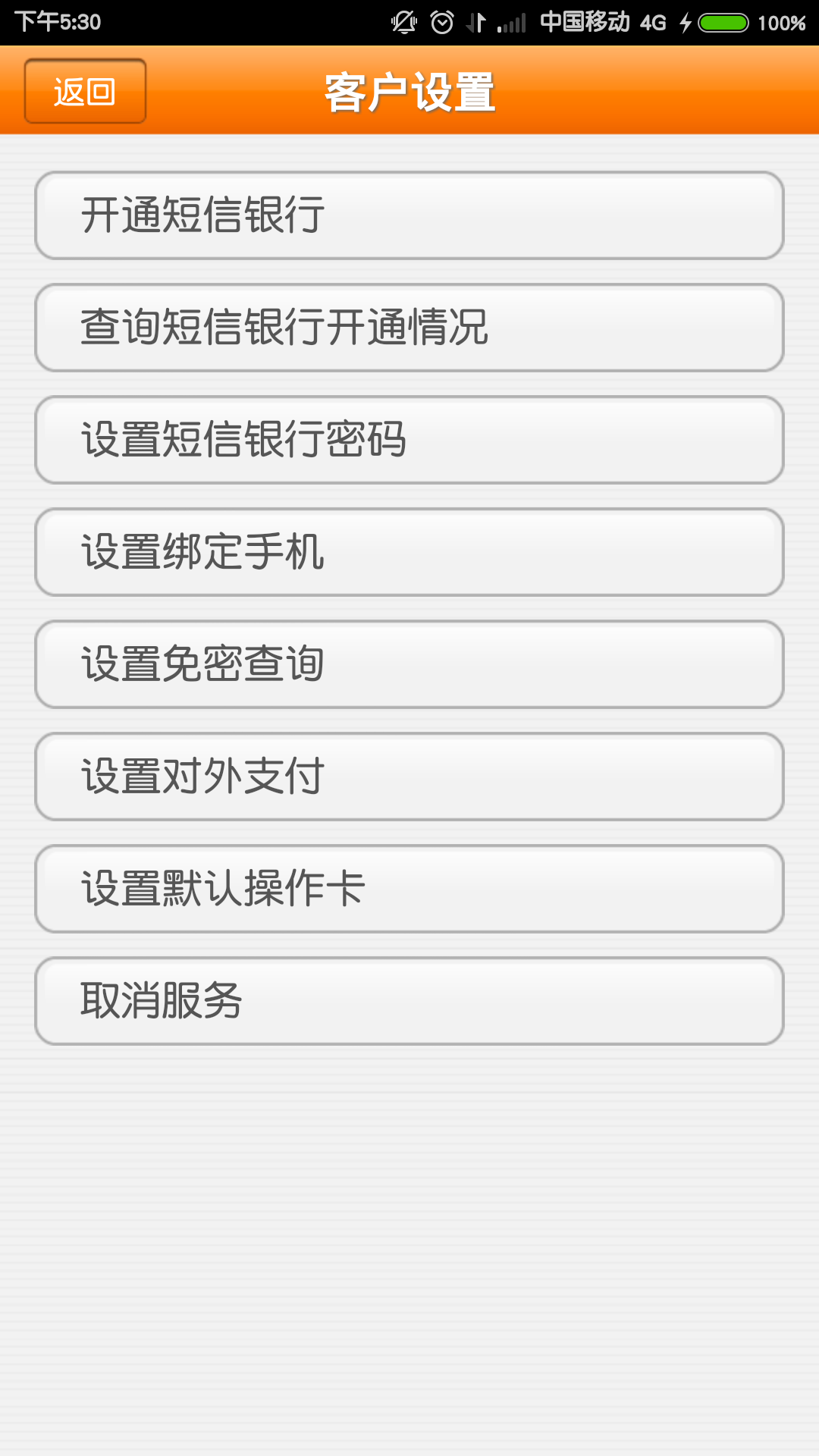Open 设置免密查询 option
The width and height of the screenshot is (819, 1456).
[x=409, y=664]
